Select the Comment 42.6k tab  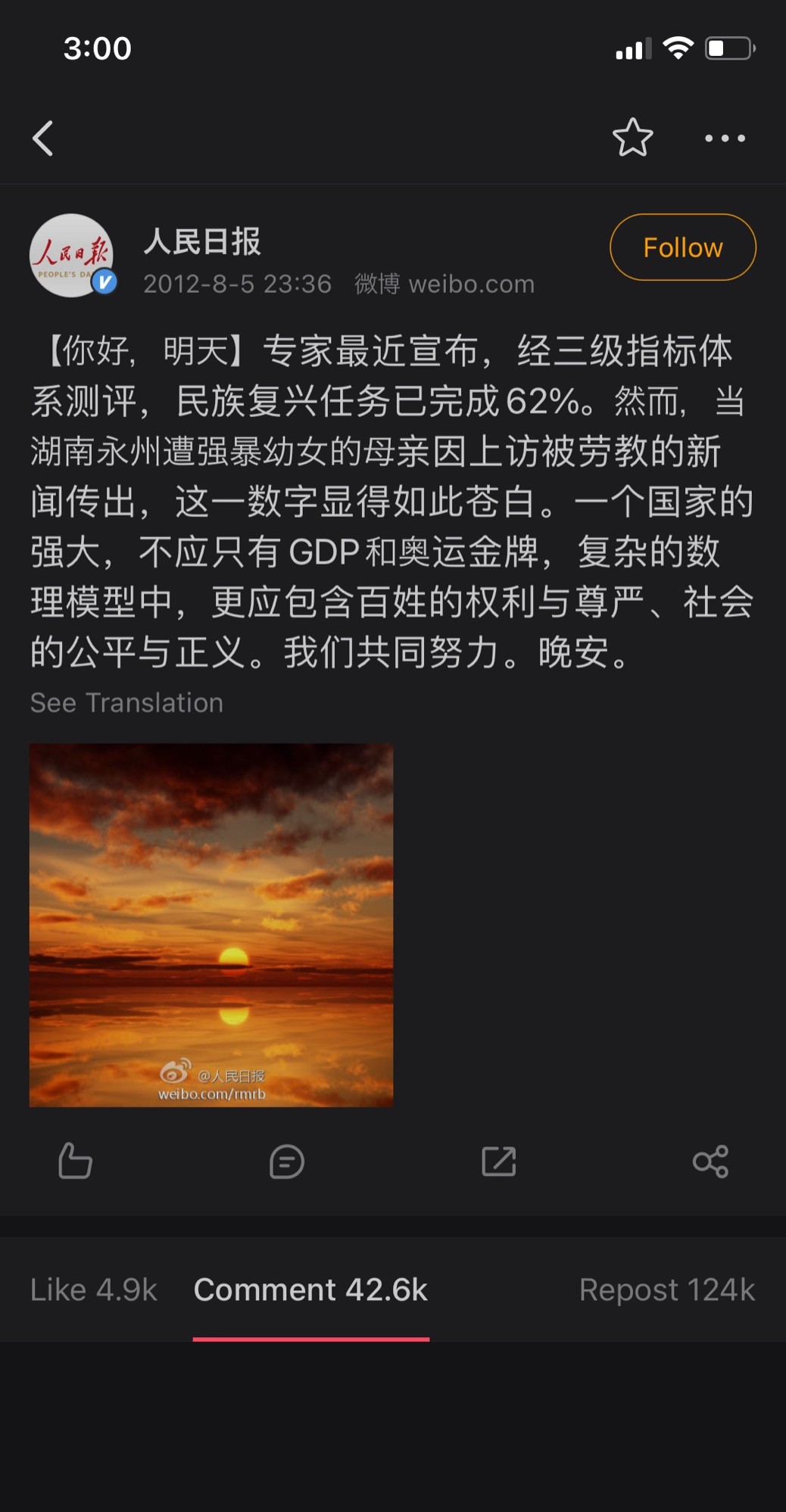coord(310,1290)
